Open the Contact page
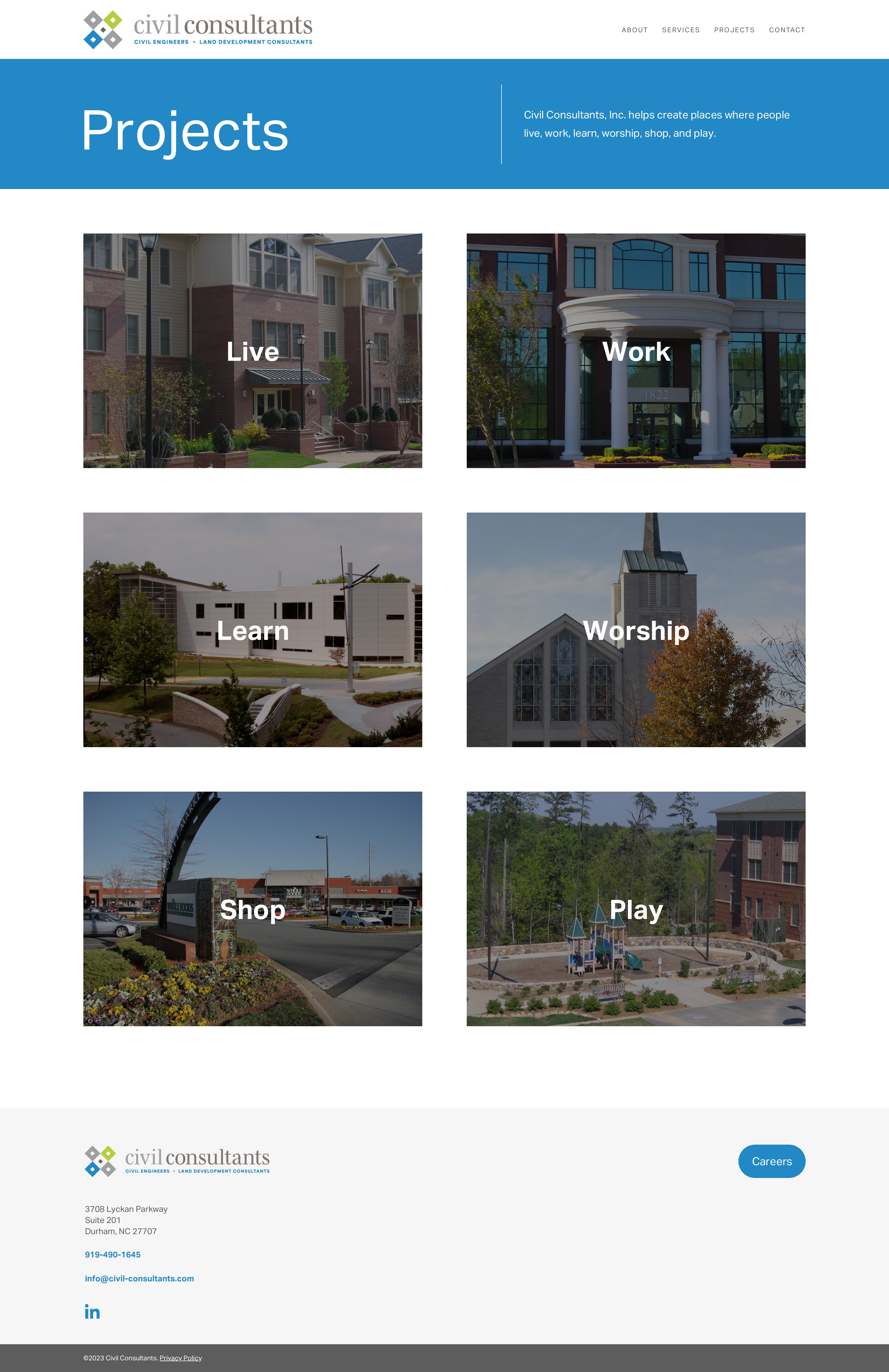The height and width of the screenshot is (1372, 889). [x=786, y=30]
